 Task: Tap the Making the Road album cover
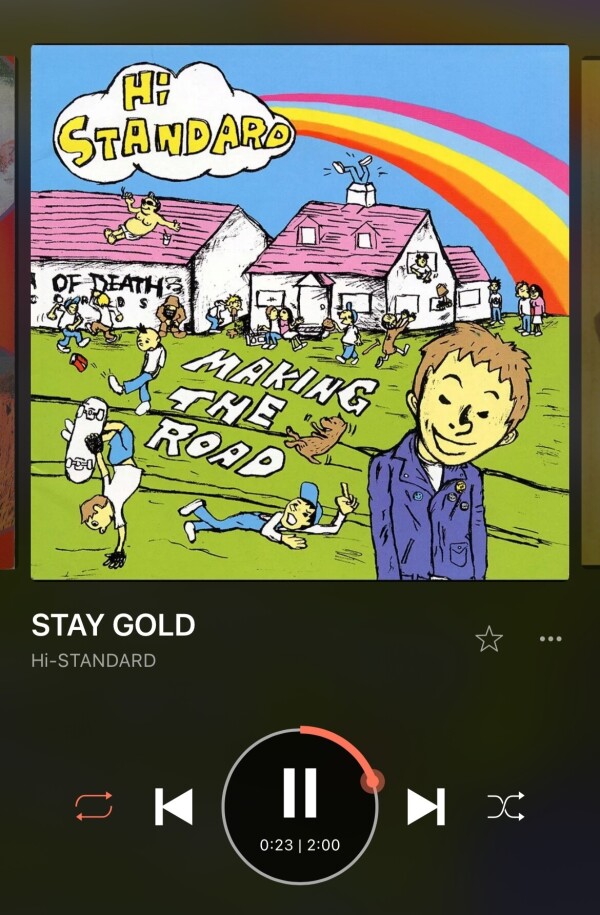pos(300,312)
